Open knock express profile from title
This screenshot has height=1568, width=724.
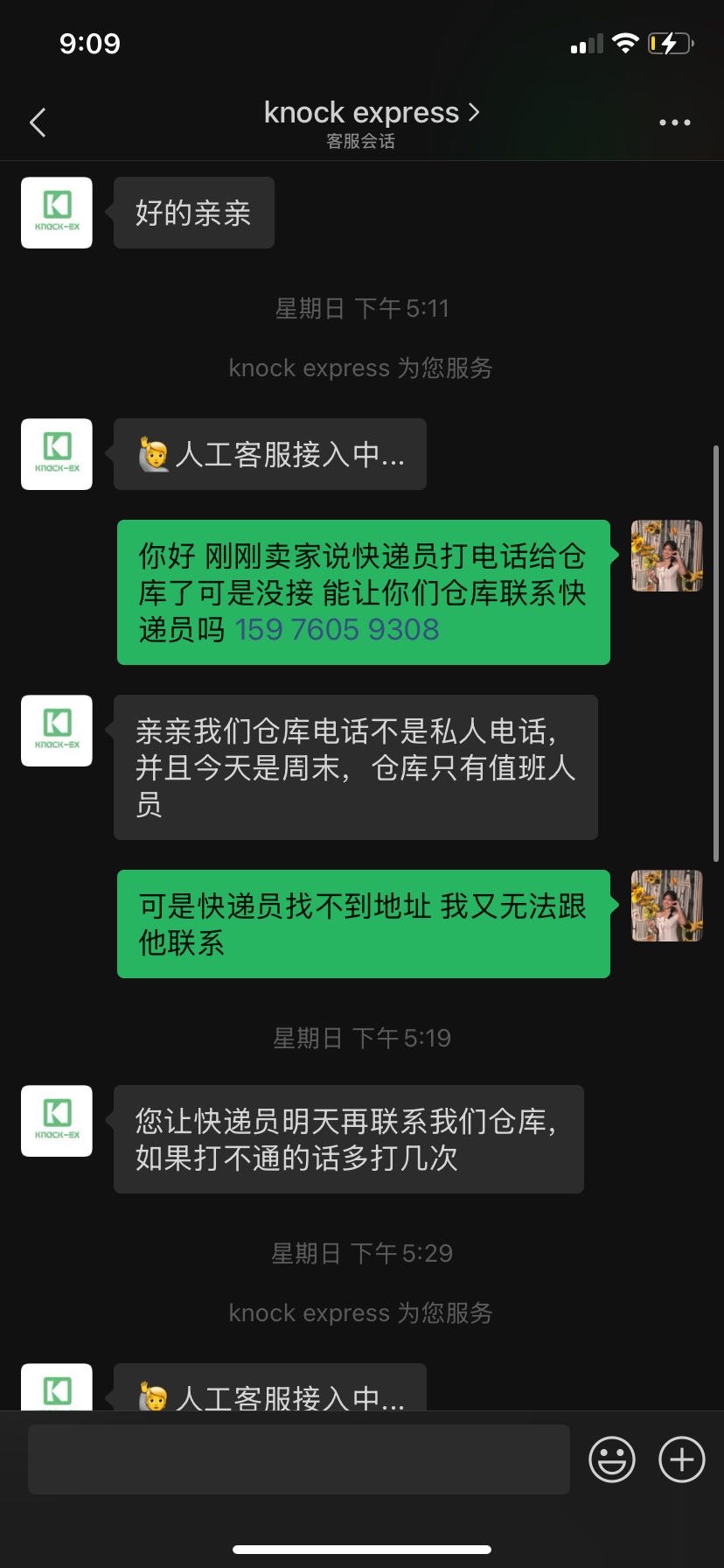click(x=371, y=114)
